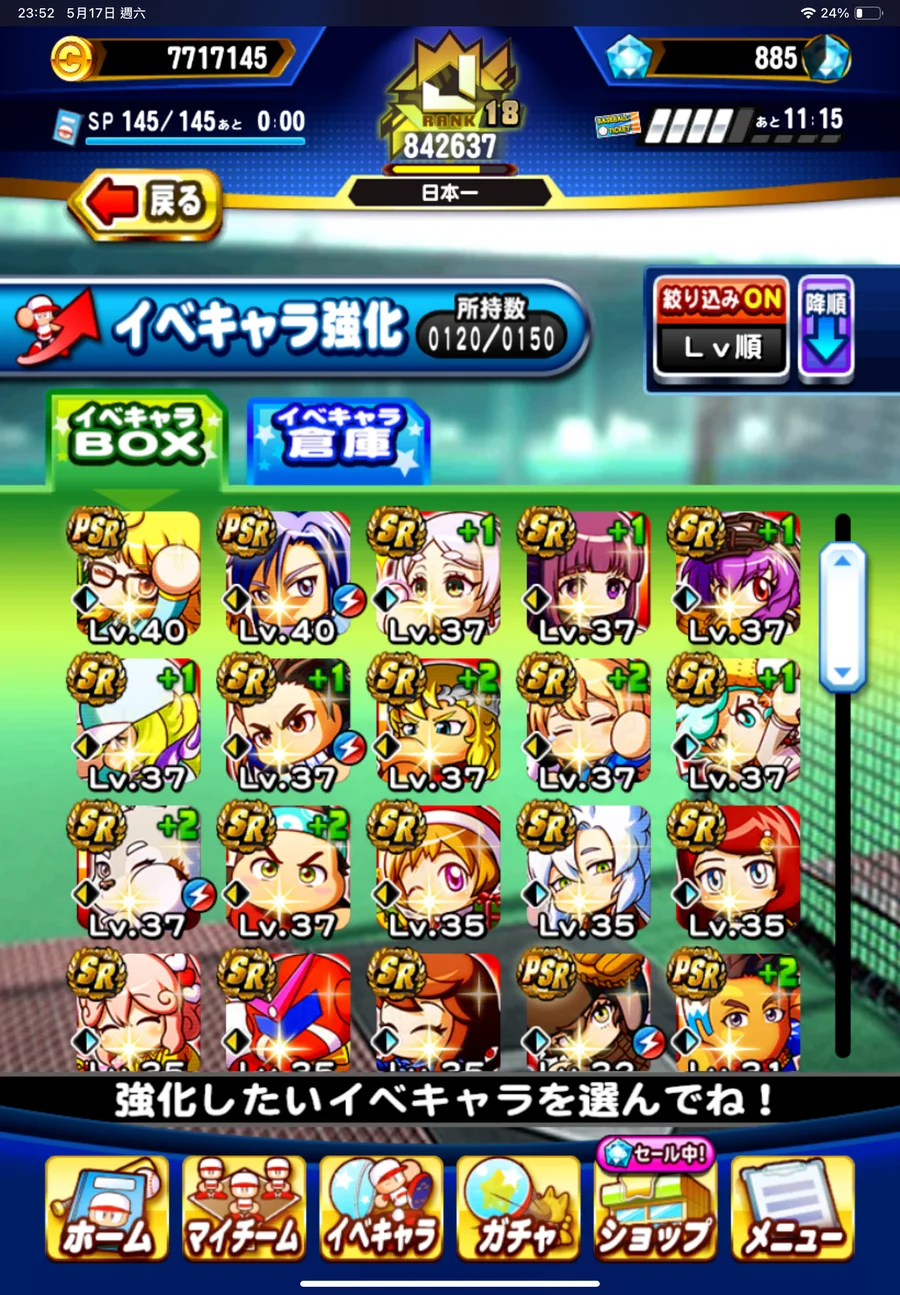Switch to the イベキャラ倉庫 tab
The height and width of the screenshot is (1295, 900).
click(338, 439)
